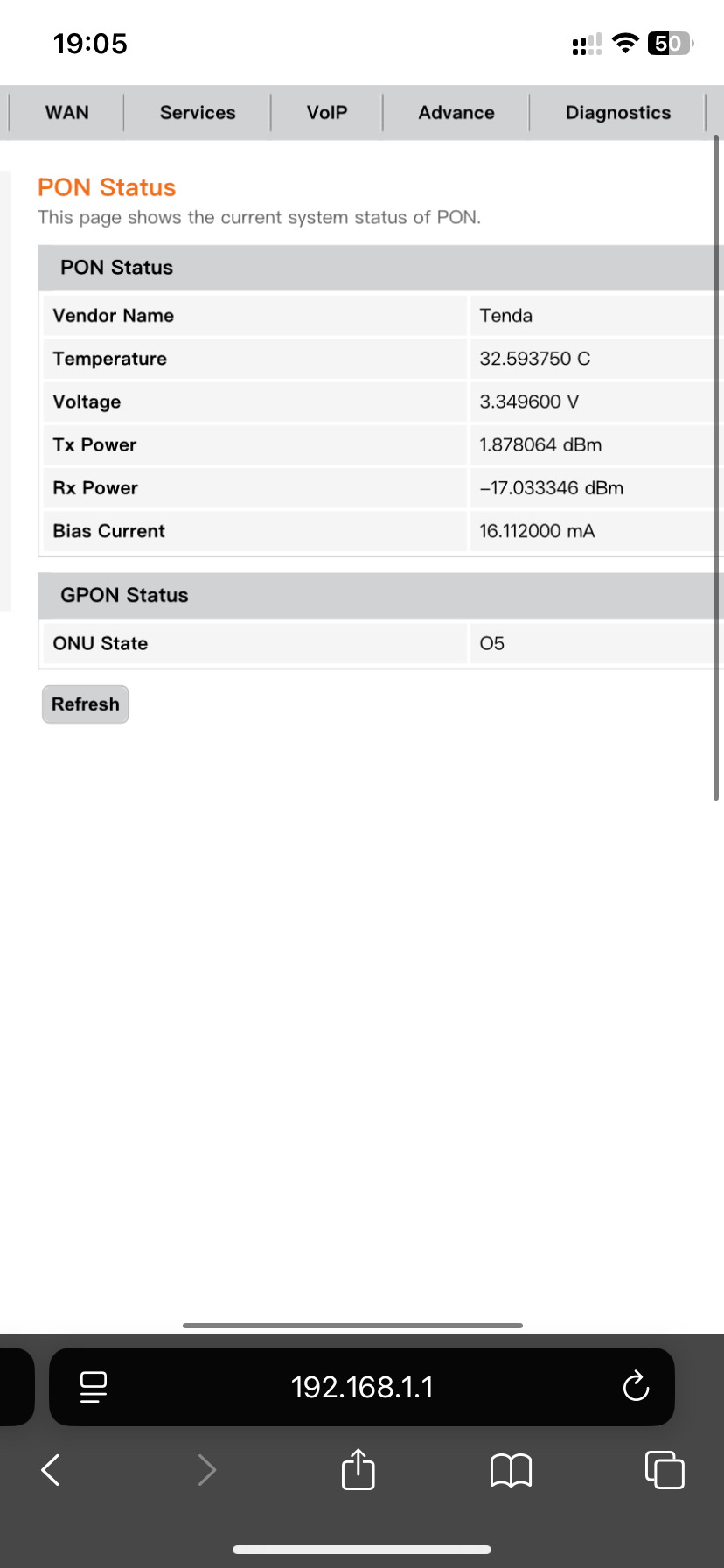Screen dimensions: 724x1568
Task: Select the VoIP tab
Action: click(x=327, y=113)
